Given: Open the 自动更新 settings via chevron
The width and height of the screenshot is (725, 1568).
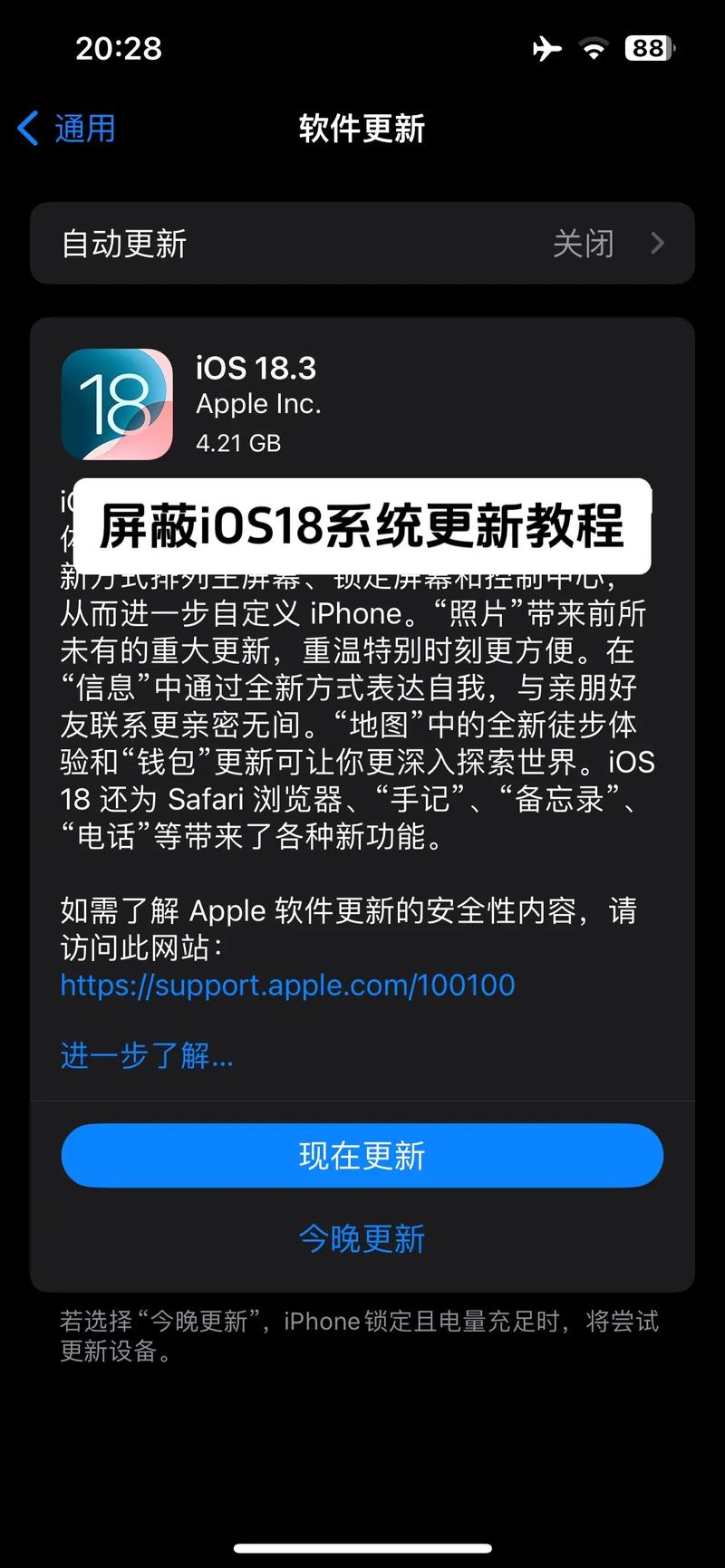Looking at the screenshot, I should point(659,244).
